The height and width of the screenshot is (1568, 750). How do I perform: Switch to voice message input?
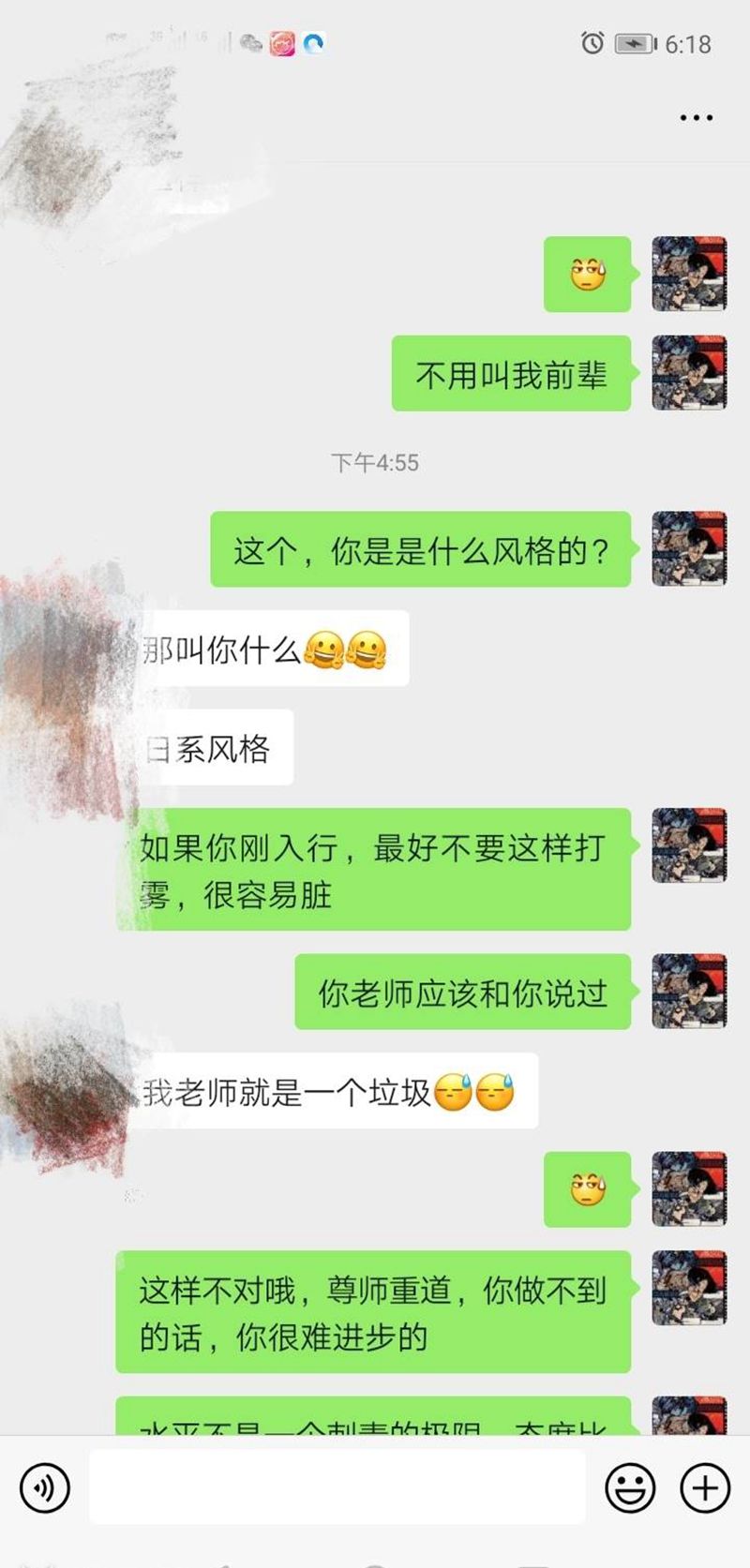click(x=44, y=1486)
